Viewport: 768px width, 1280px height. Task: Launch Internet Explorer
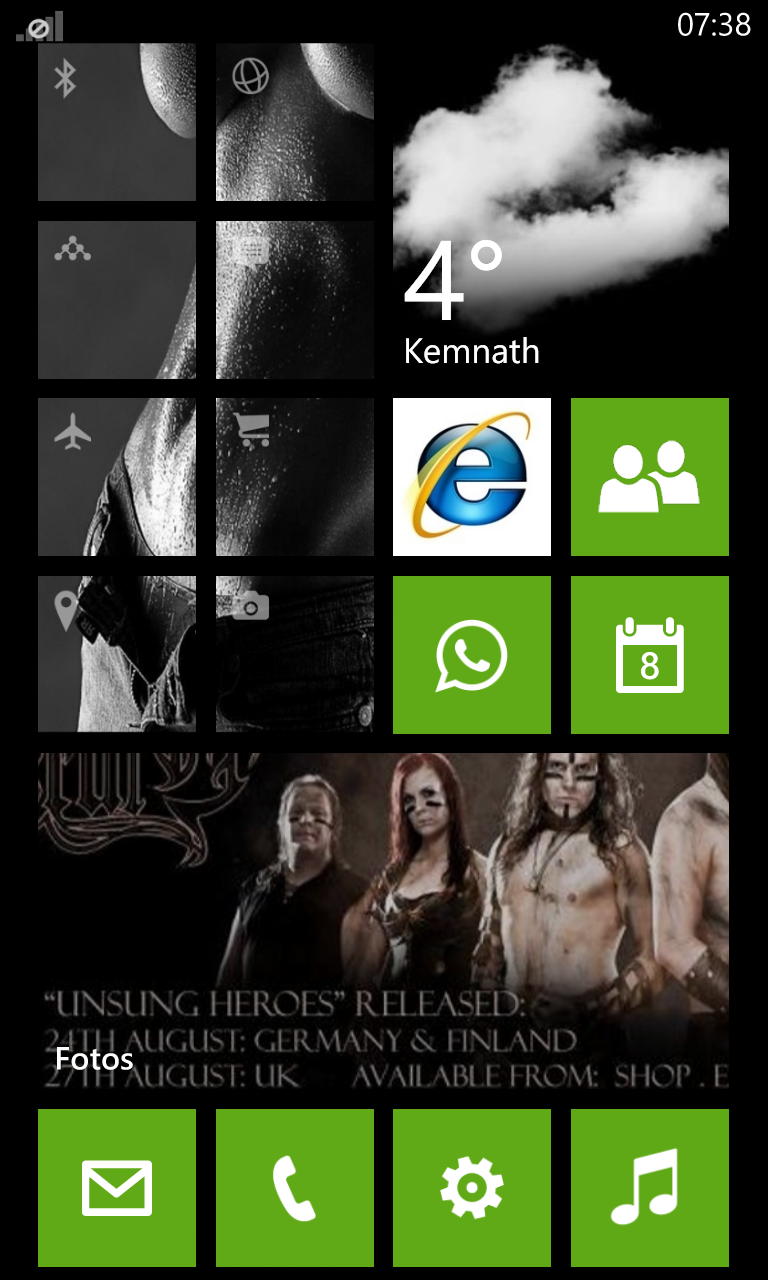coord(472,477)
